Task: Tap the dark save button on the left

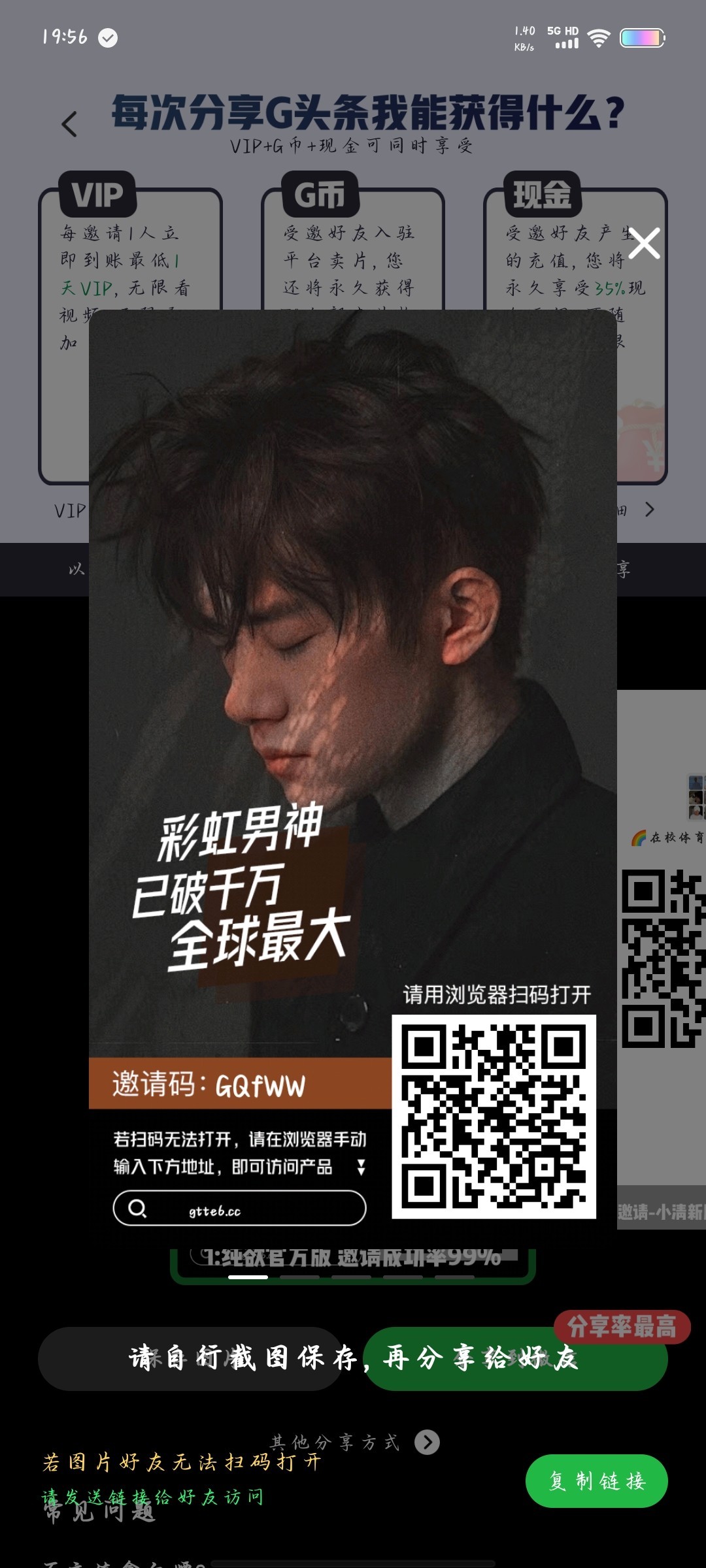Action: tap(190, 1359)
